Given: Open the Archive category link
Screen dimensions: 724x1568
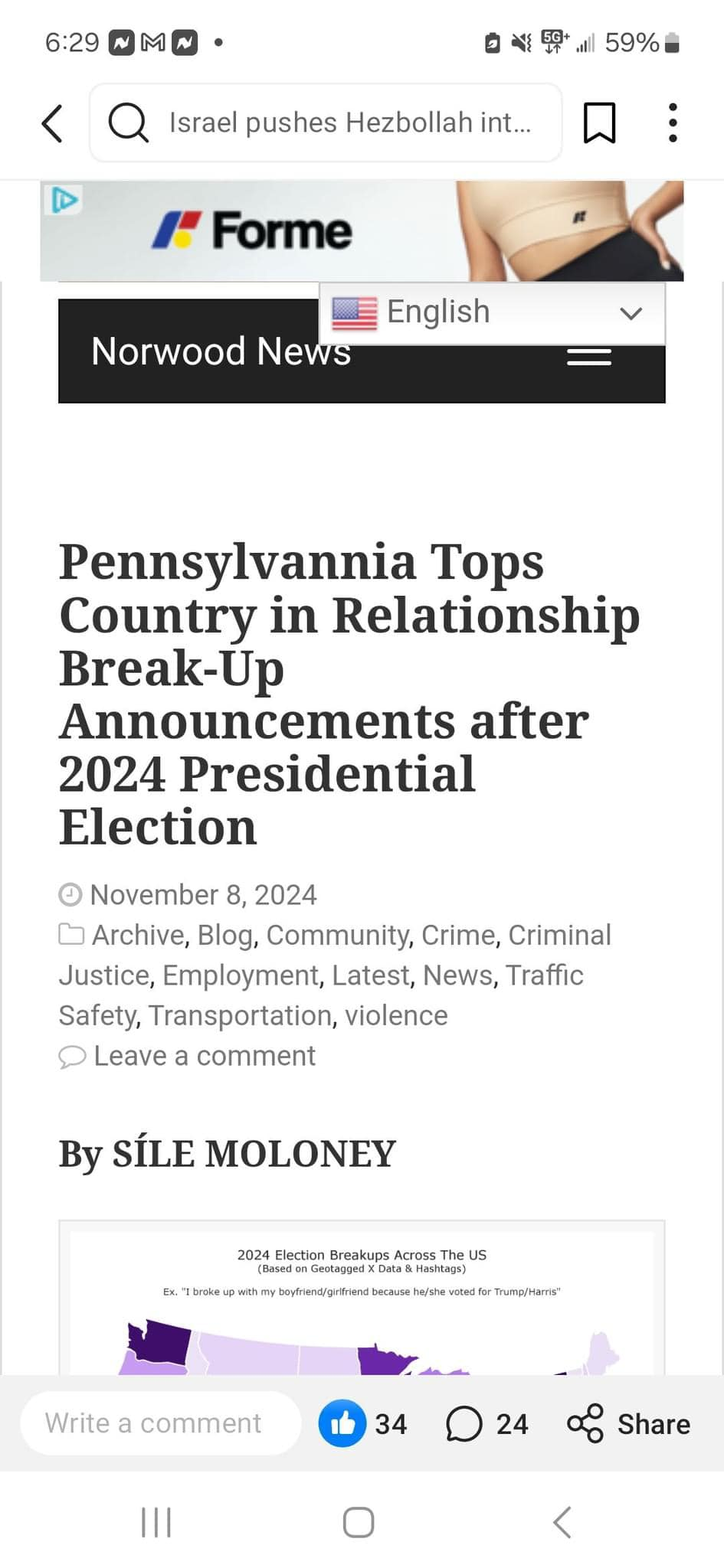Looking at the screenshot, I should pyautogui.click(x=138, y=935).
